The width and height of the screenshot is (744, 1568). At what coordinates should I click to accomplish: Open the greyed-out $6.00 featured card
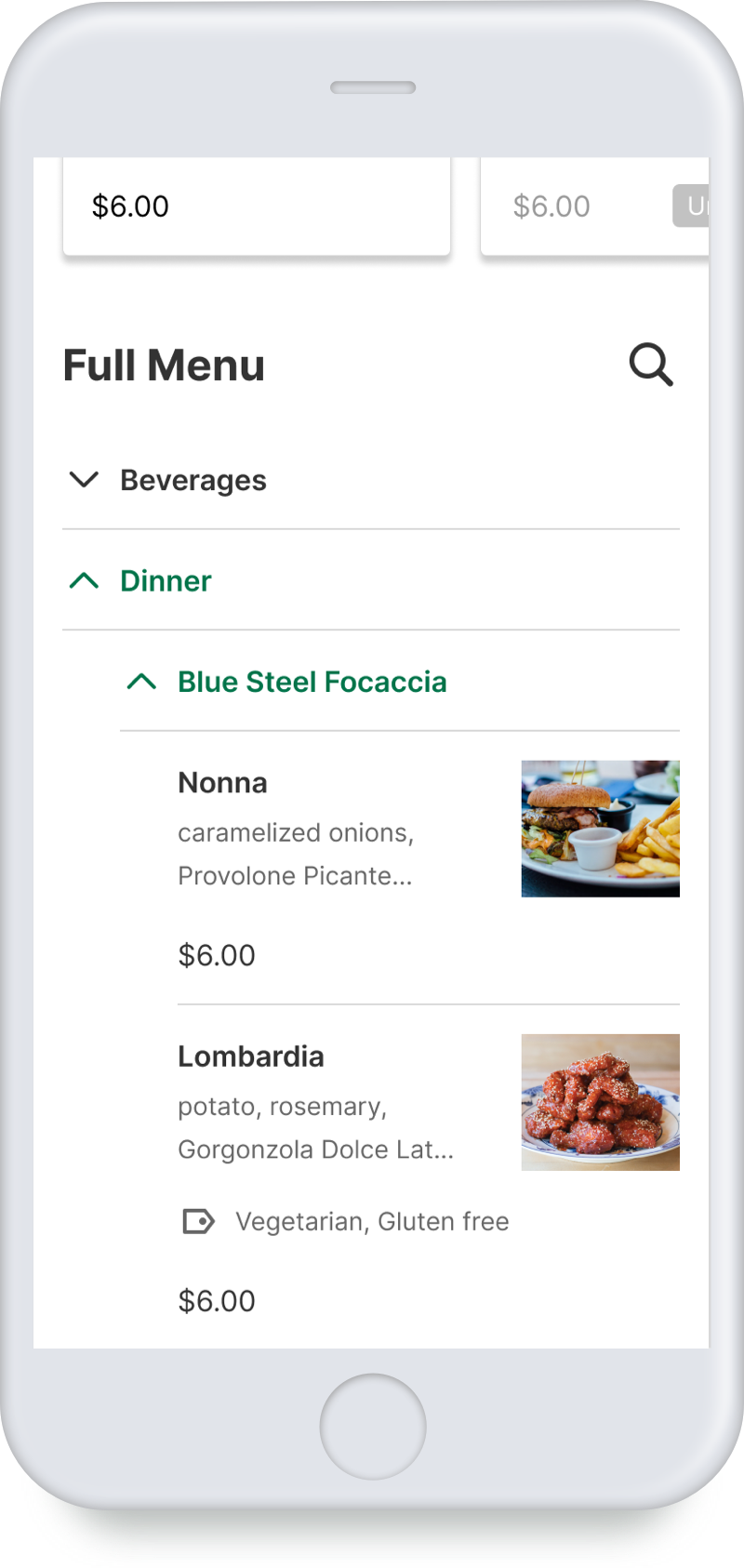coord(595,206)
